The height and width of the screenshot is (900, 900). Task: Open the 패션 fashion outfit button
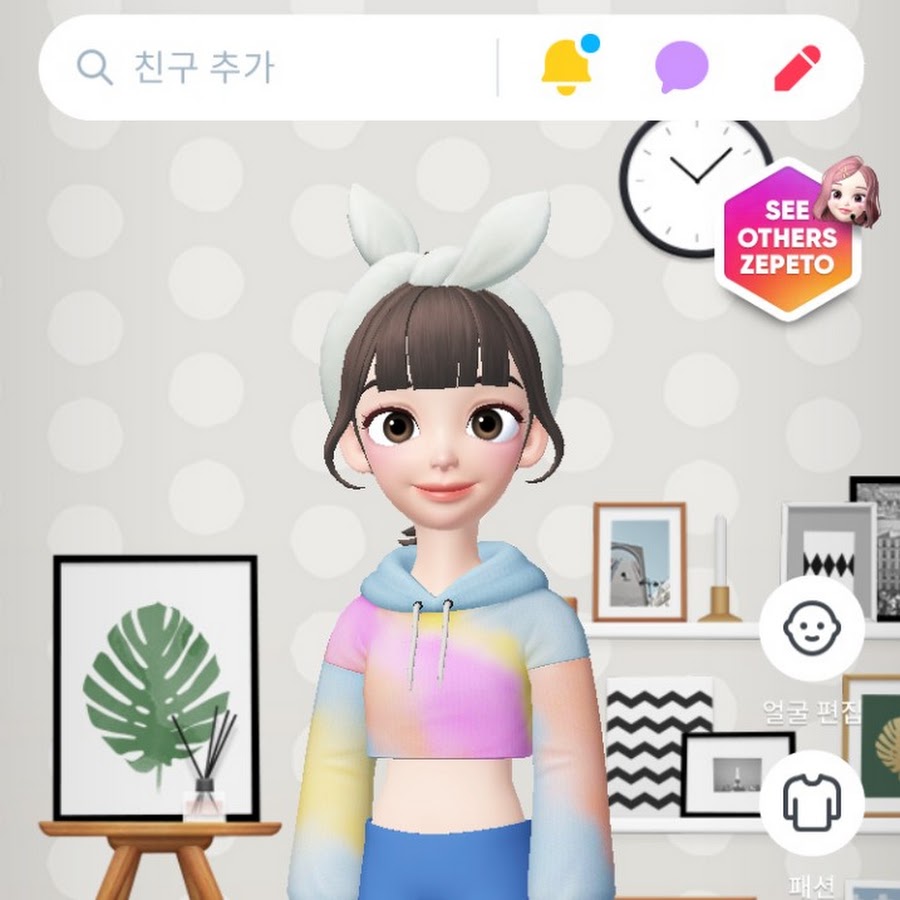coord(810,802)
